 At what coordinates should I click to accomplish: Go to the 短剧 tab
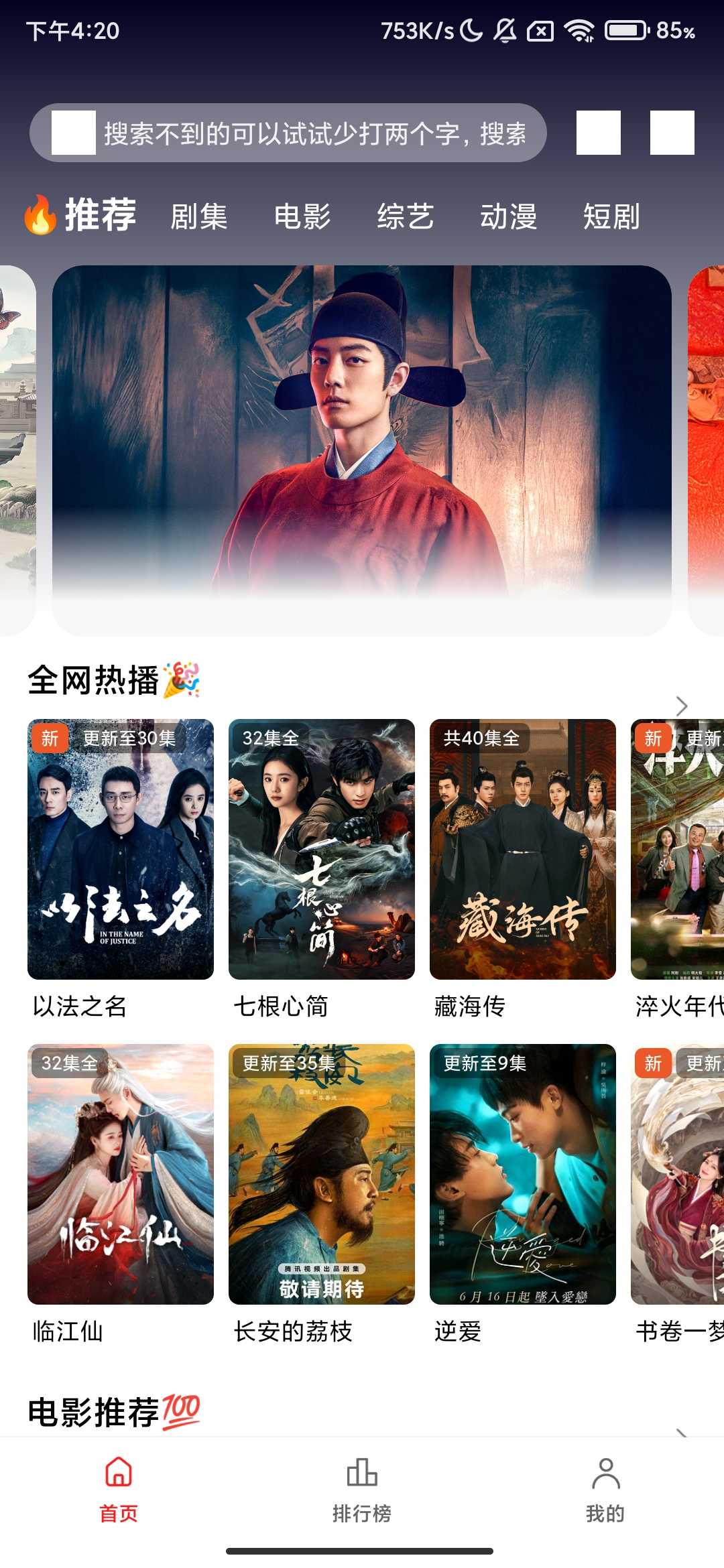coord(611,217)
